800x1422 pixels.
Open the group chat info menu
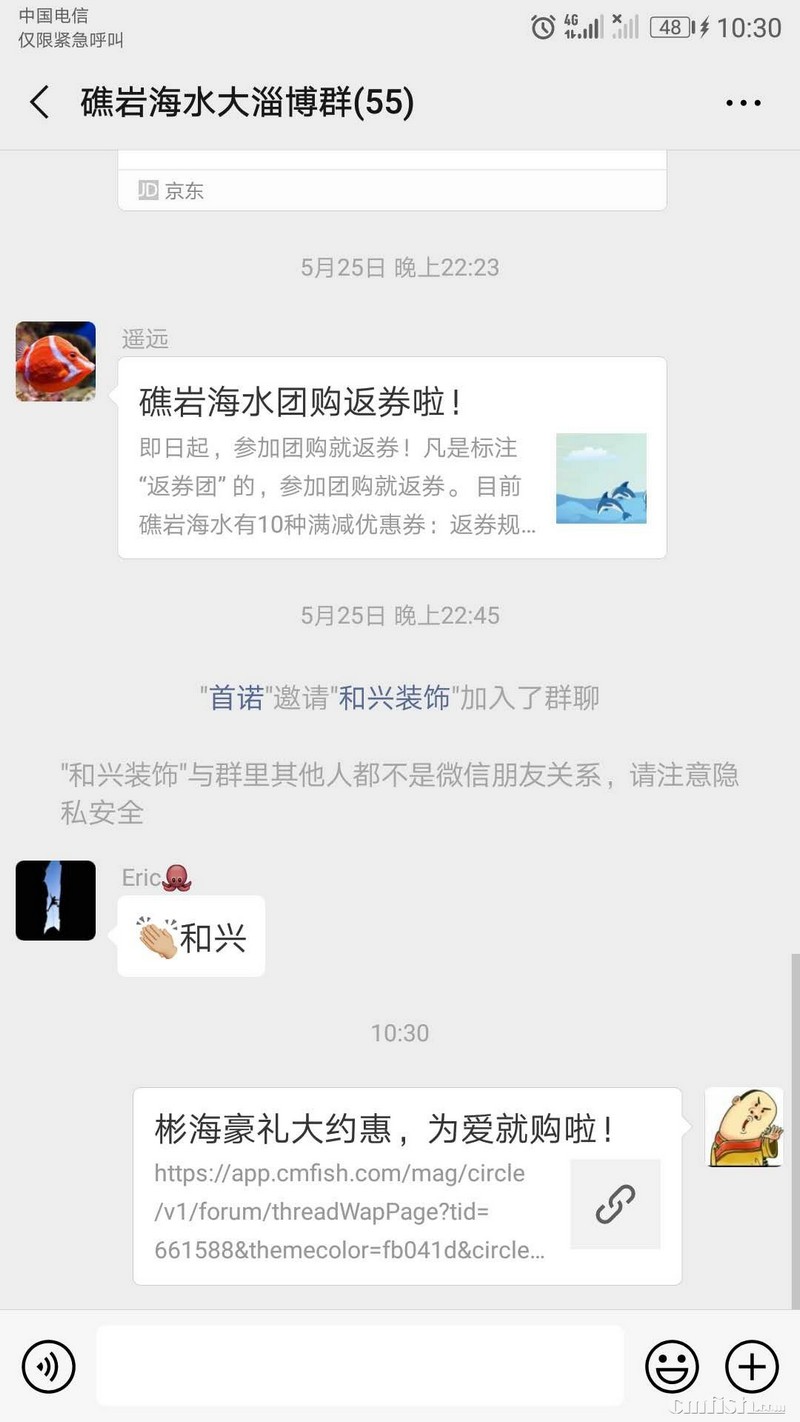click(743, 103)
